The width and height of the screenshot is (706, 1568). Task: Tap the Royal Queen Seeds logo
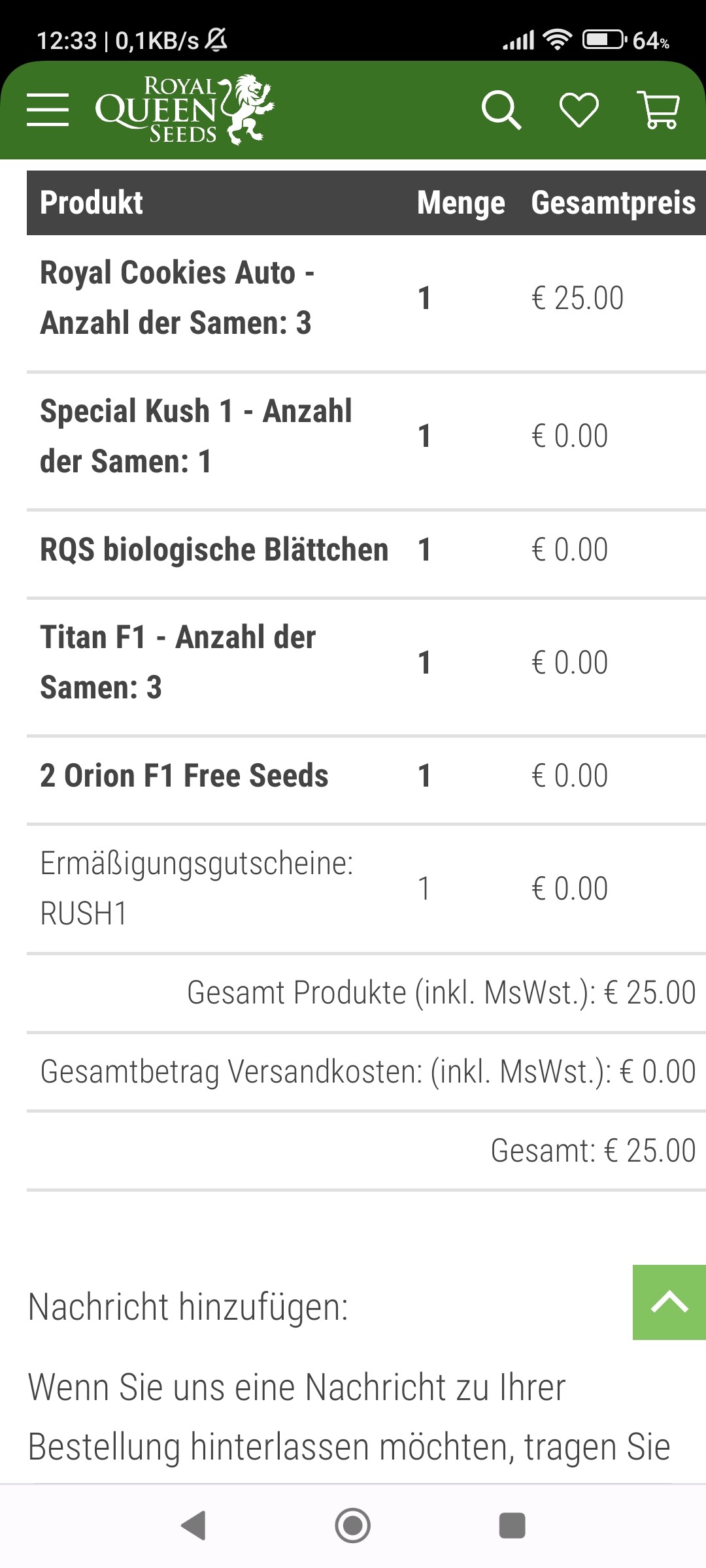click(x=184, y=109)
